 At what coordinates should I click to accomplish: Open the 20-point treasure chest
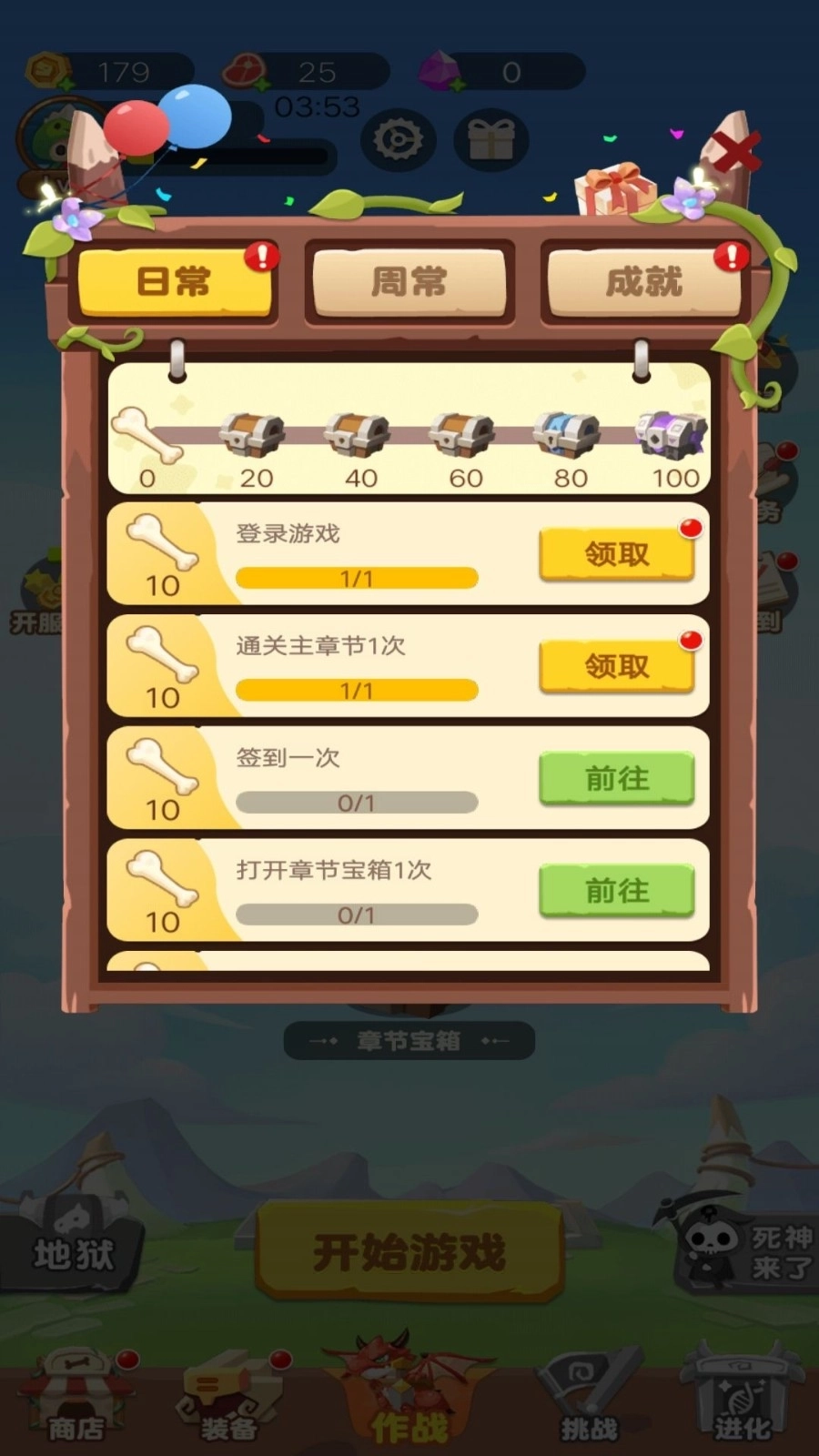tap(254, 435)
